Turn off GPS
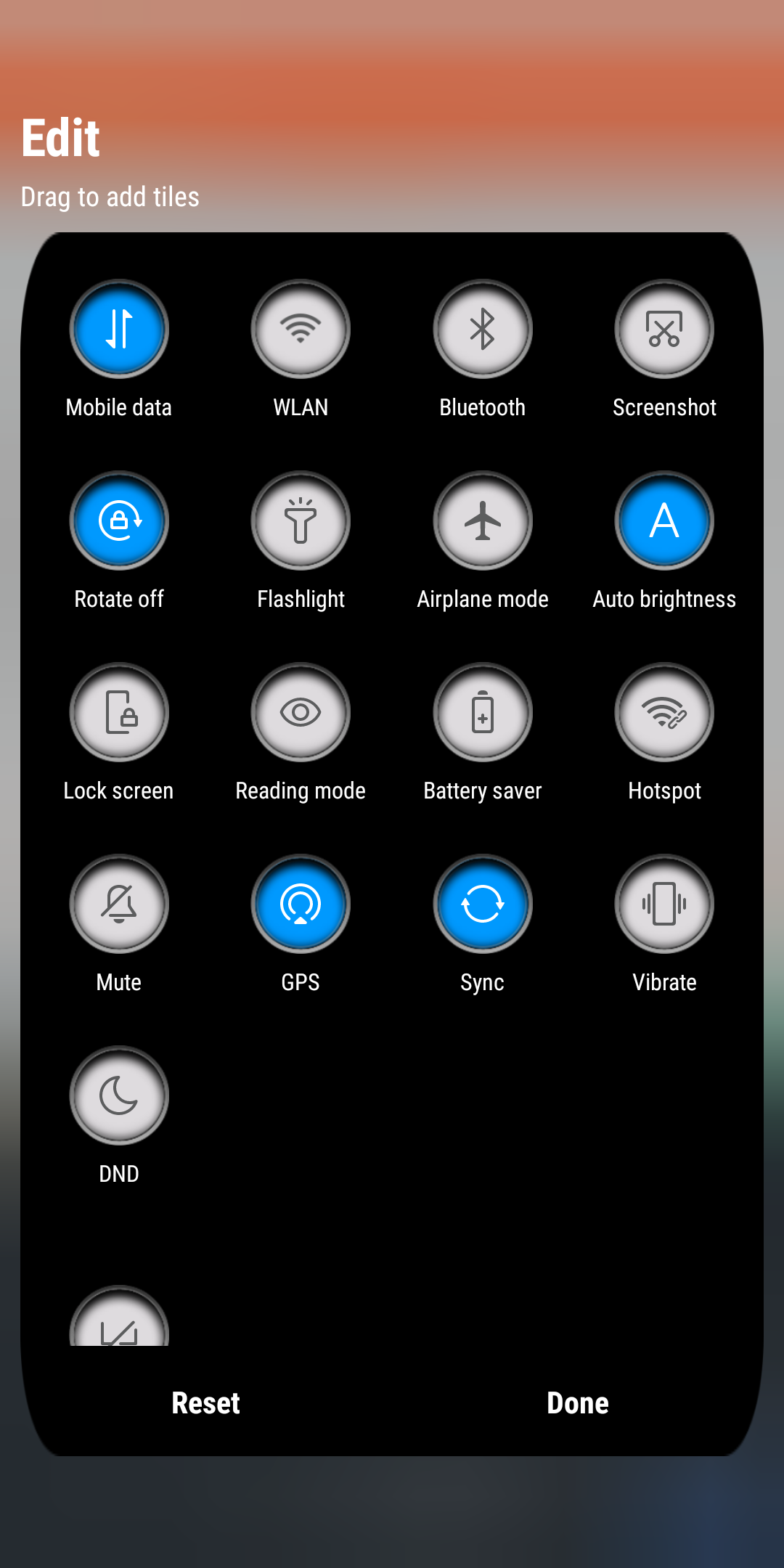The width and height of the screenshot is (784, 1568). coord(301,905)
